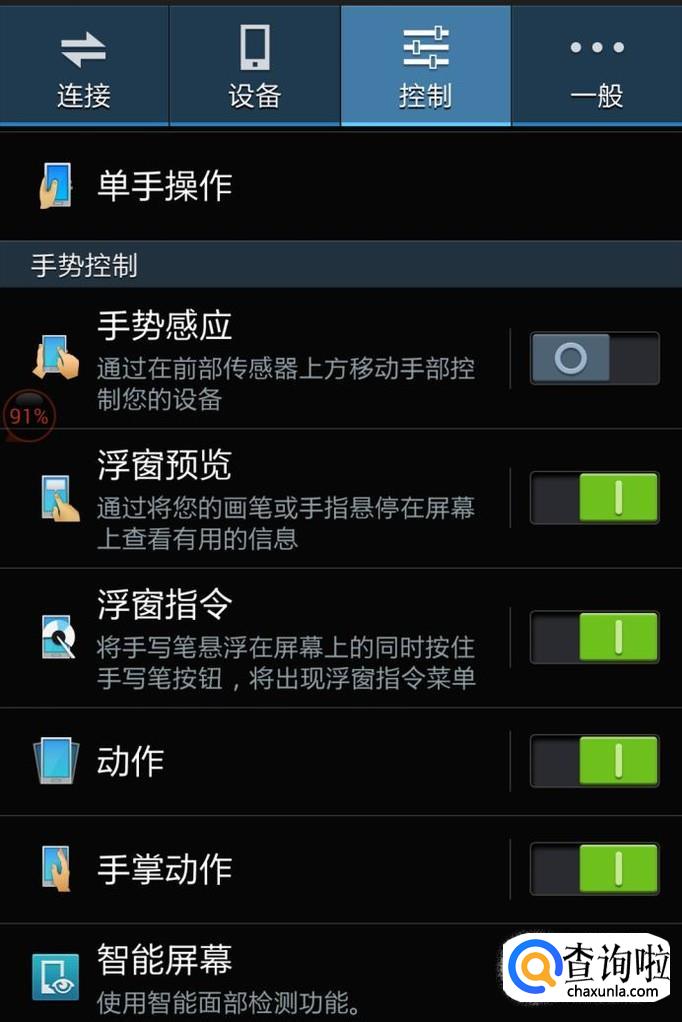
Task: Toggle off the 动作 switch
Action: pyautogui.click(x=595, y=761)
